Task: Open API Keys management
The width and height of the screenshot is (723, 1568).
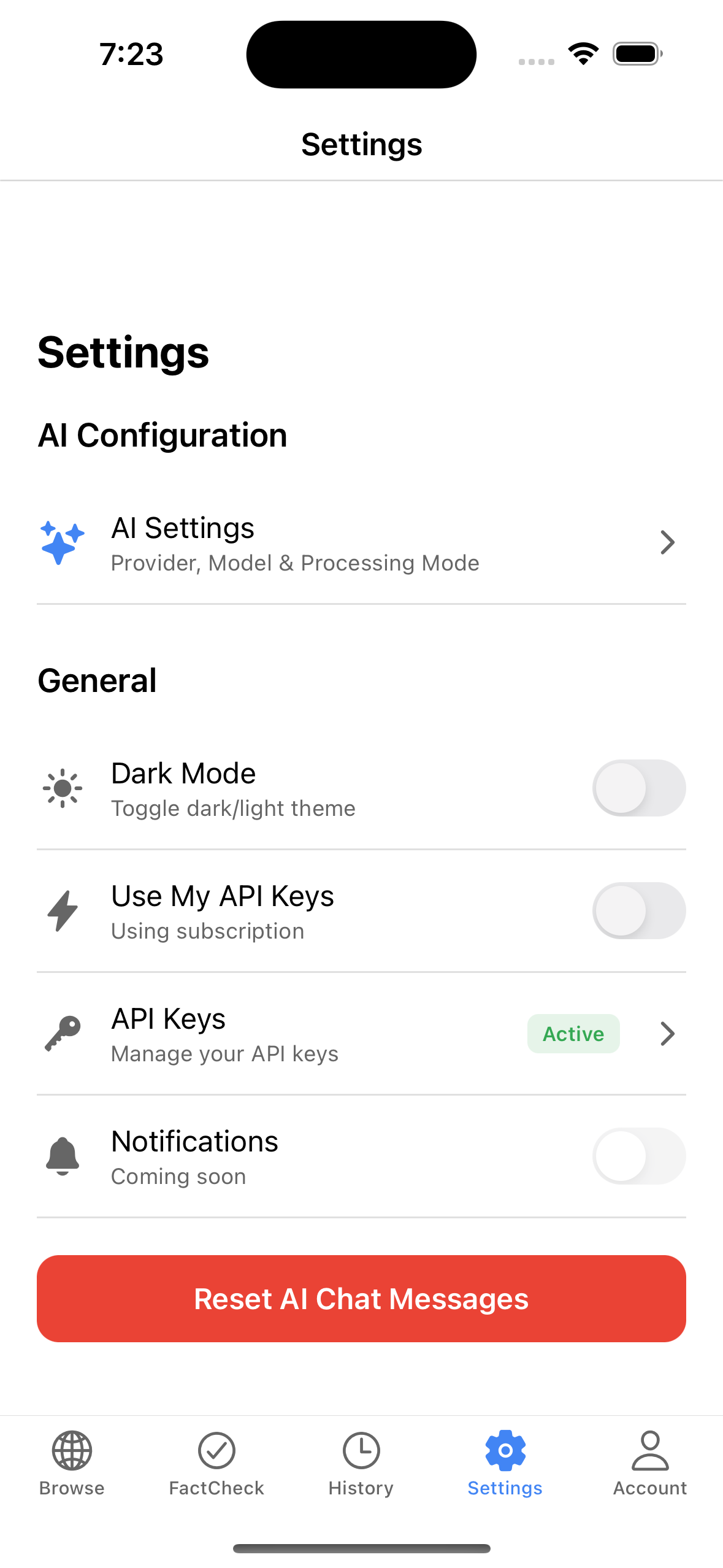Action: (361, 1034)
